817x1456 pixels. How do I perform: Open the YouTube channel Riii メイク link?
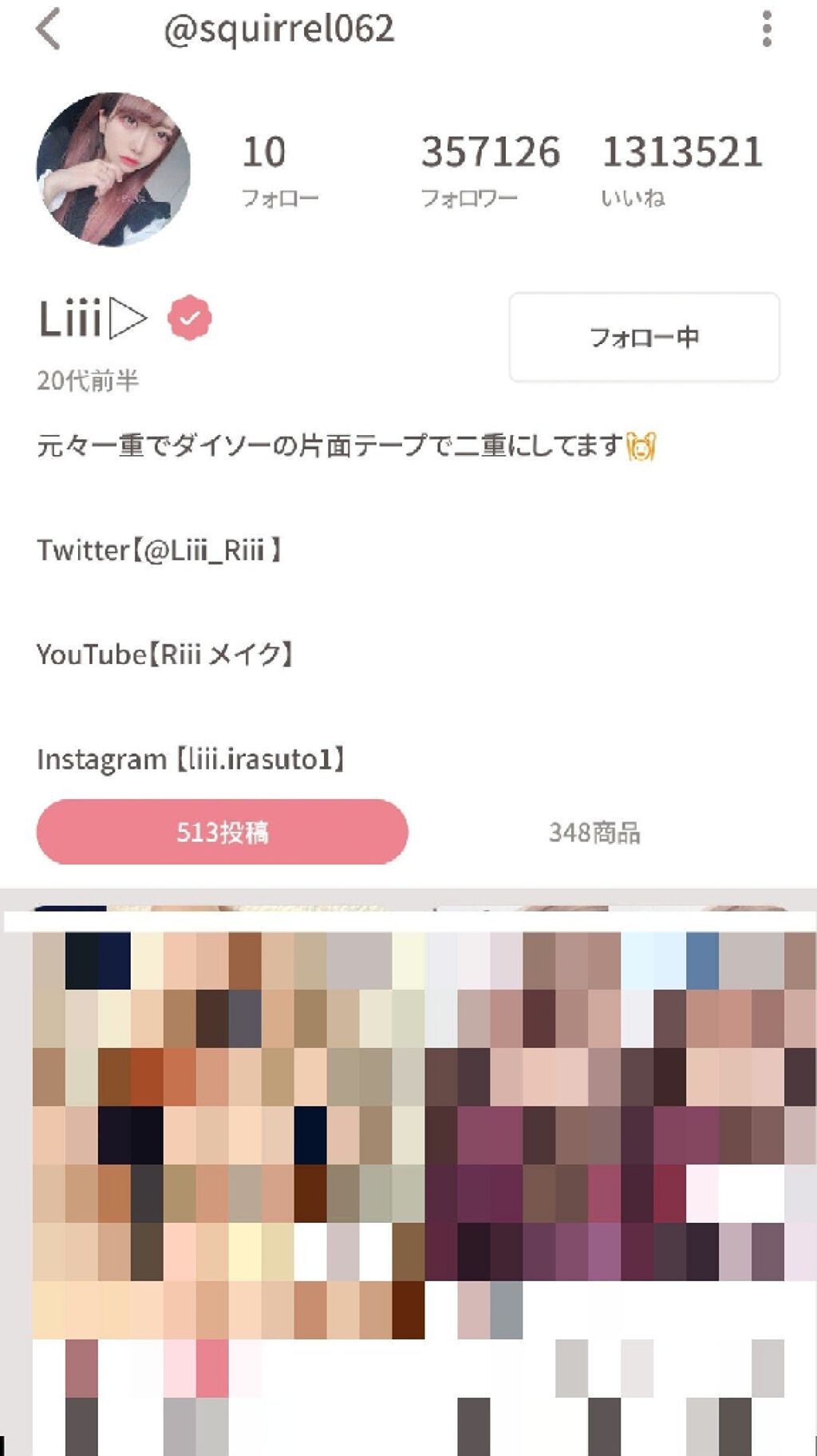click(x=164, y=653)
